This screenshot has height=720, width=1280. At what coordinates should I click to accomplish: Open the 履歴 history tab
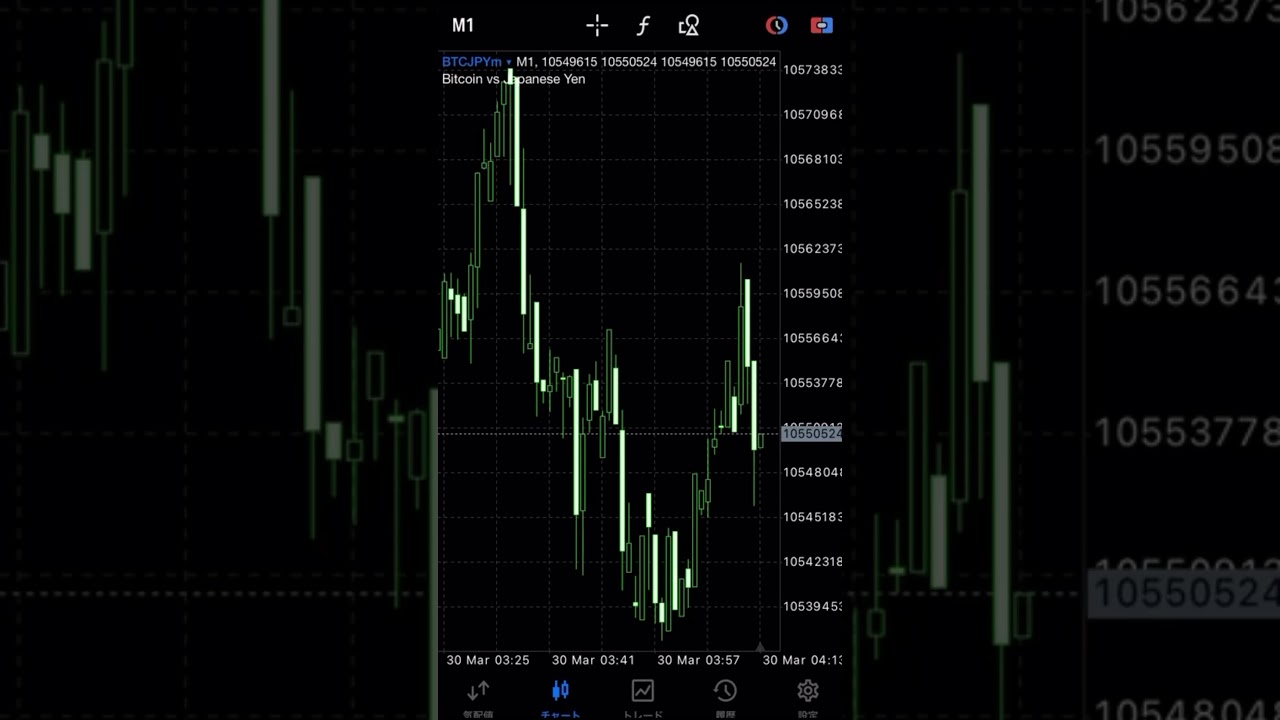tap(725, 697)
